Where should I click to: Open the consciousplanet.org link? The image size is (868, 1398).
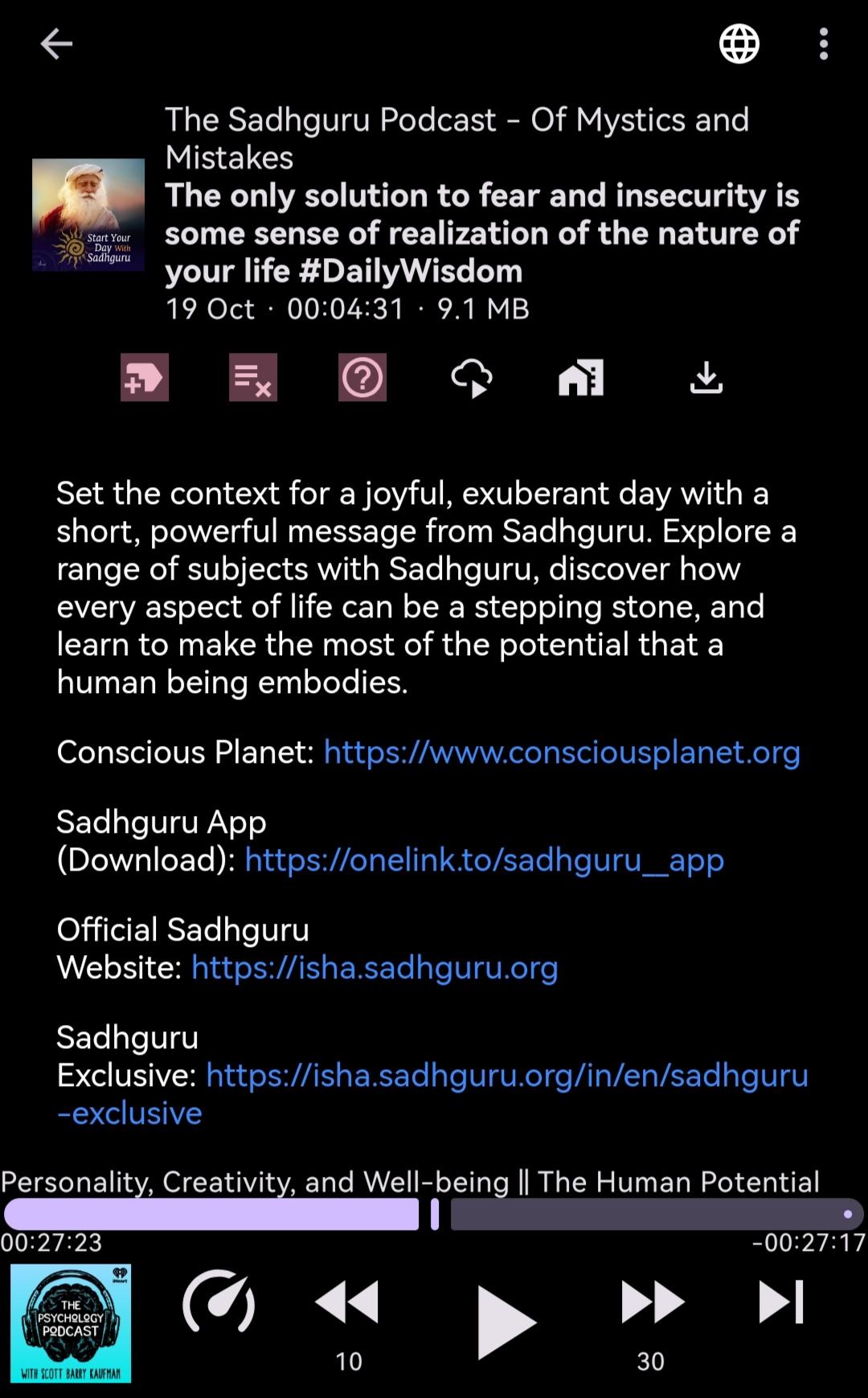click(x=562, y=752)
